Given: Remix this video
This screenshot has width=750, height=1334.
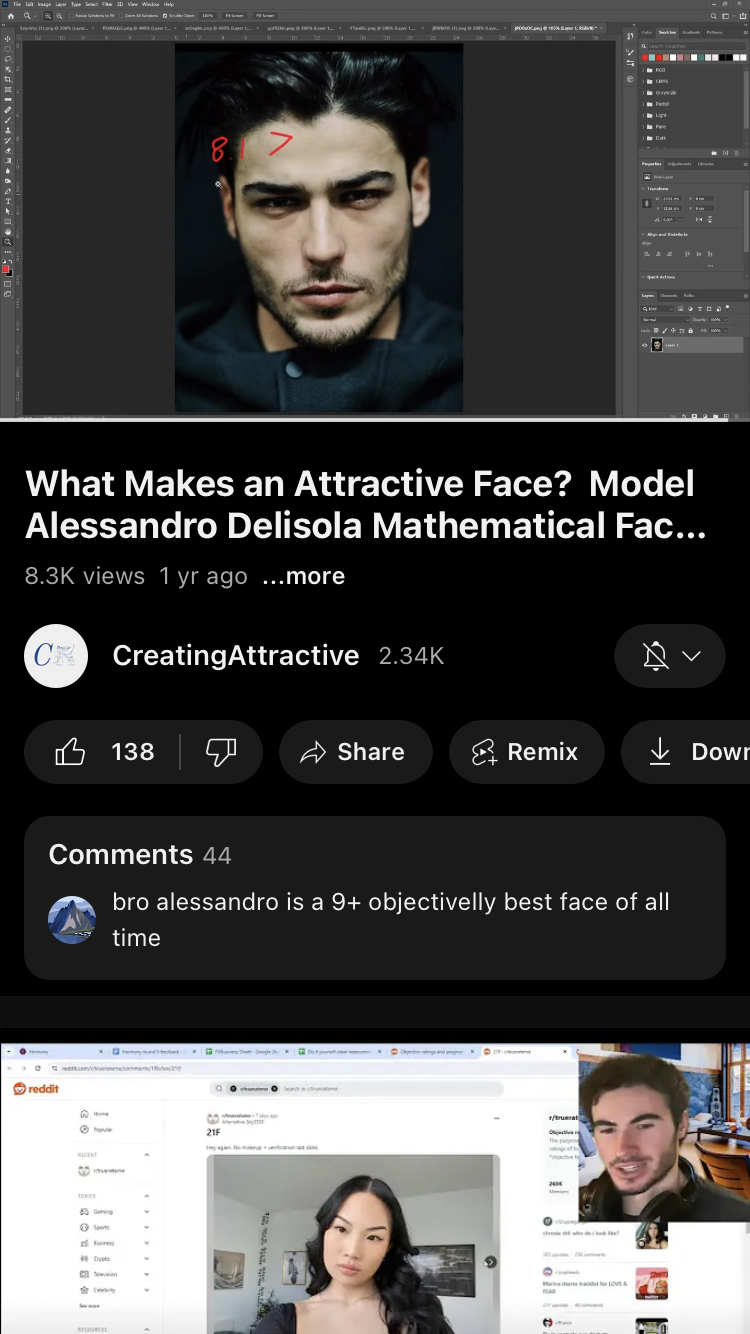Looking at the screenshot, I should click(x=526, y=752).
